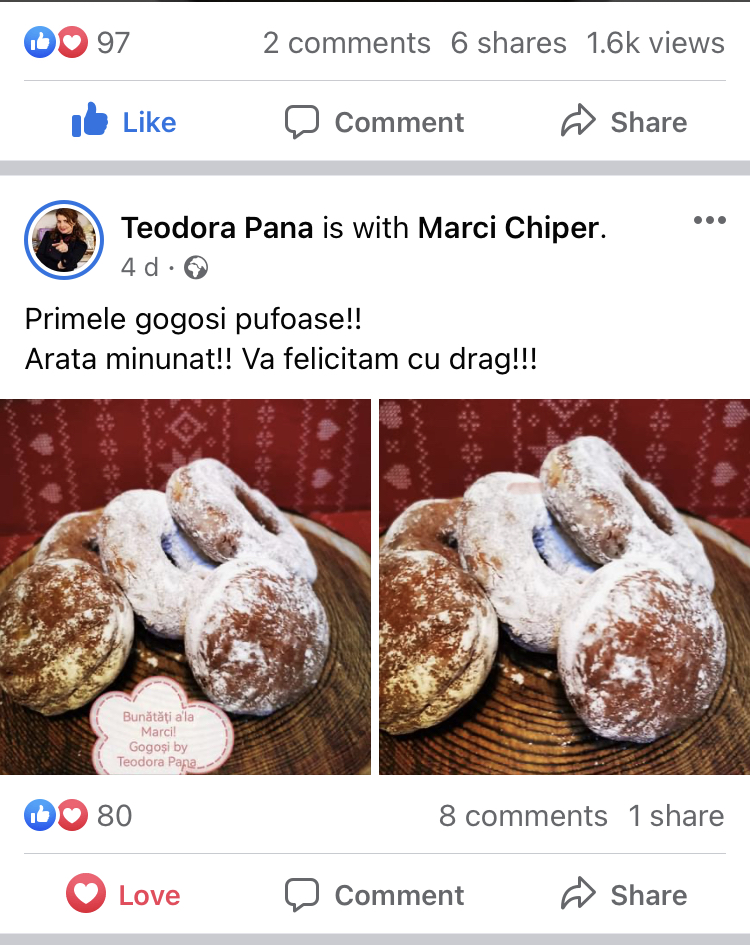The width and height of the screenshot is (750, 945).
Task: Comment on Teodora Pana's post
Action: [375, 895]
